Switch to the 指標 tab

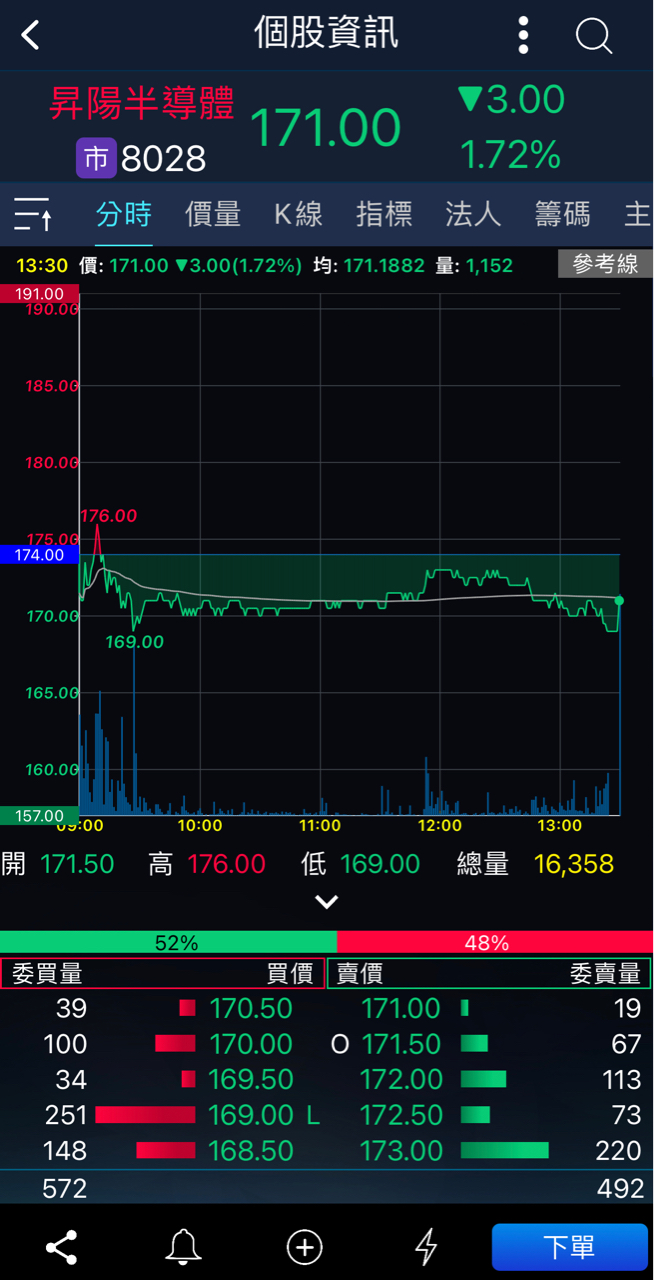pos(384,214)
